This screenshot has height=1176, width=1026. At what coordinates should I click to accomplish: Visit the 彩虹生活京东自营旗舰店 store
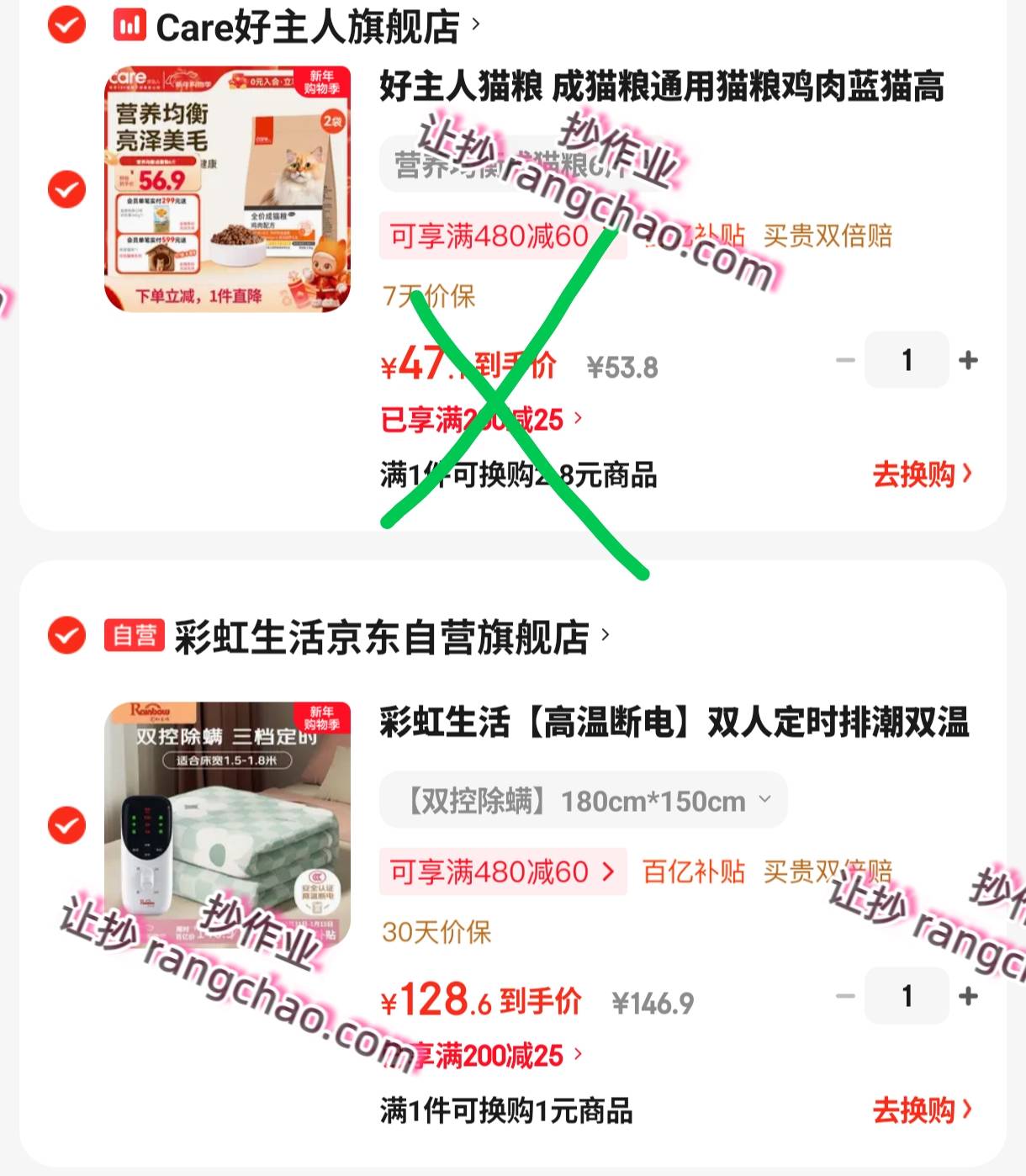382,637
